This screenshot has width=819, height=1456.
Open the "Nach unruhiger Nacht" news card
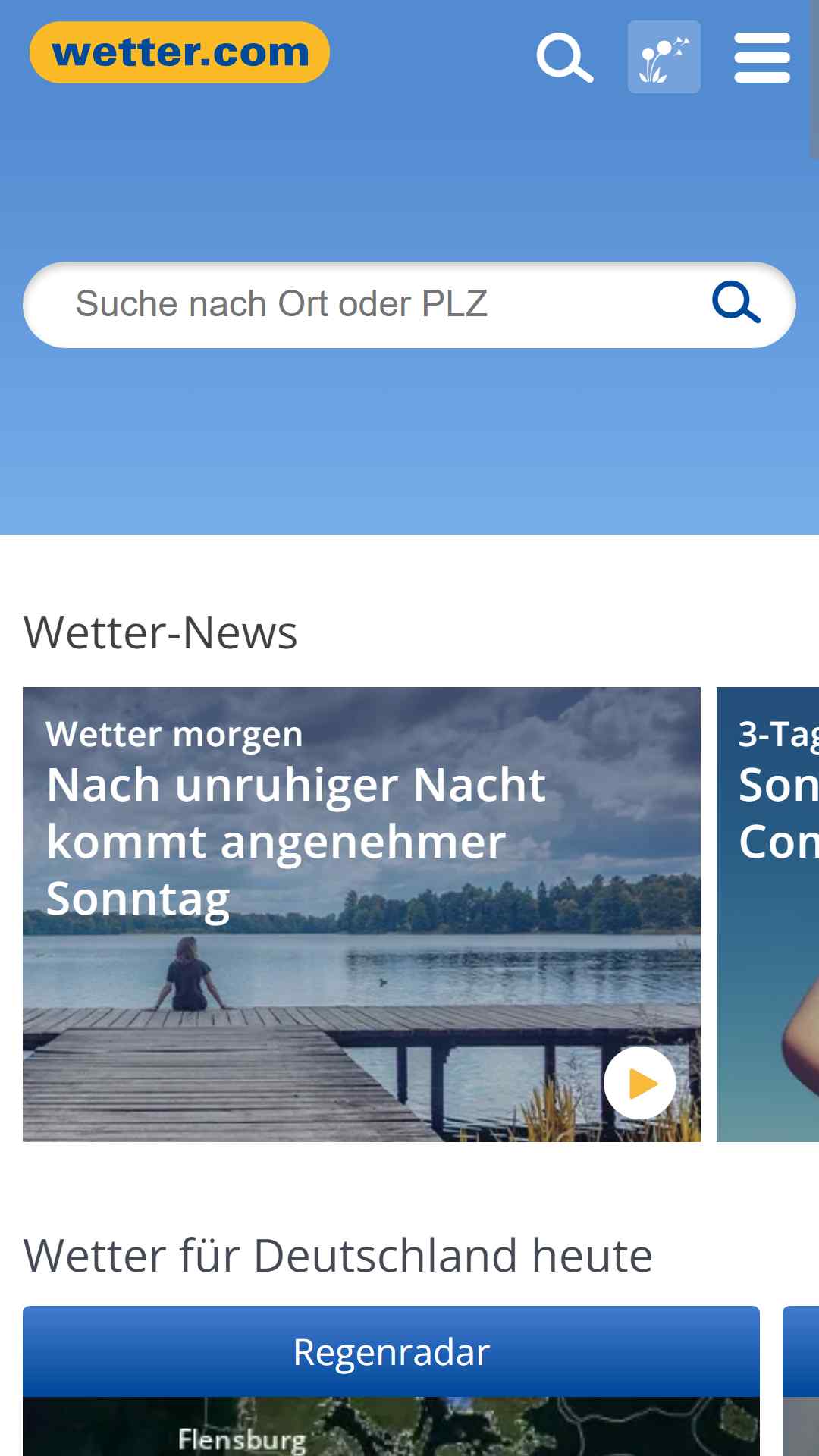(362, 914)
